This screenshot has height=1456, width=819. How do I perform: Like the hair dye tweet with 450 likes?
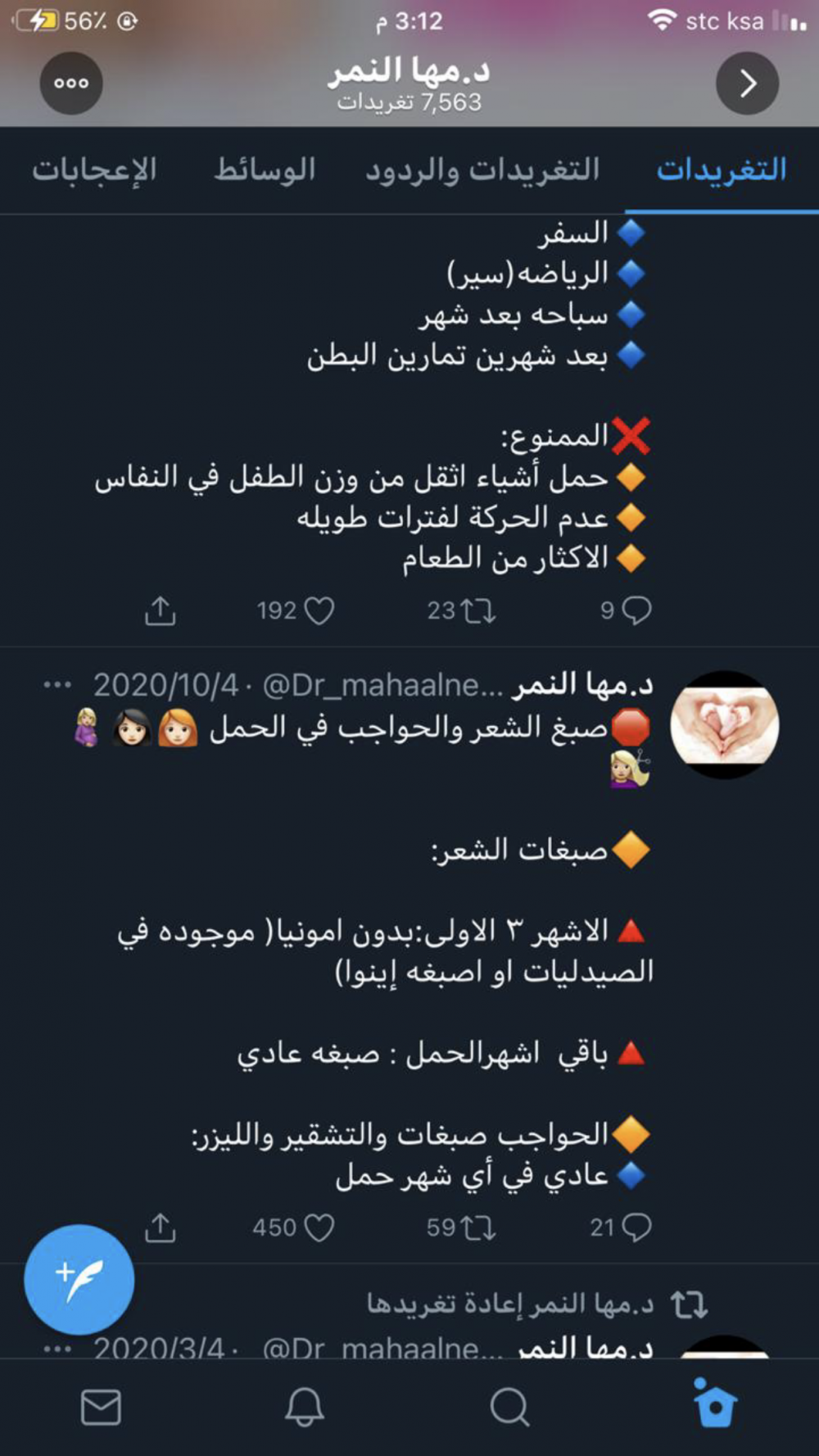pyautogui.click(x=319, y=1227)
